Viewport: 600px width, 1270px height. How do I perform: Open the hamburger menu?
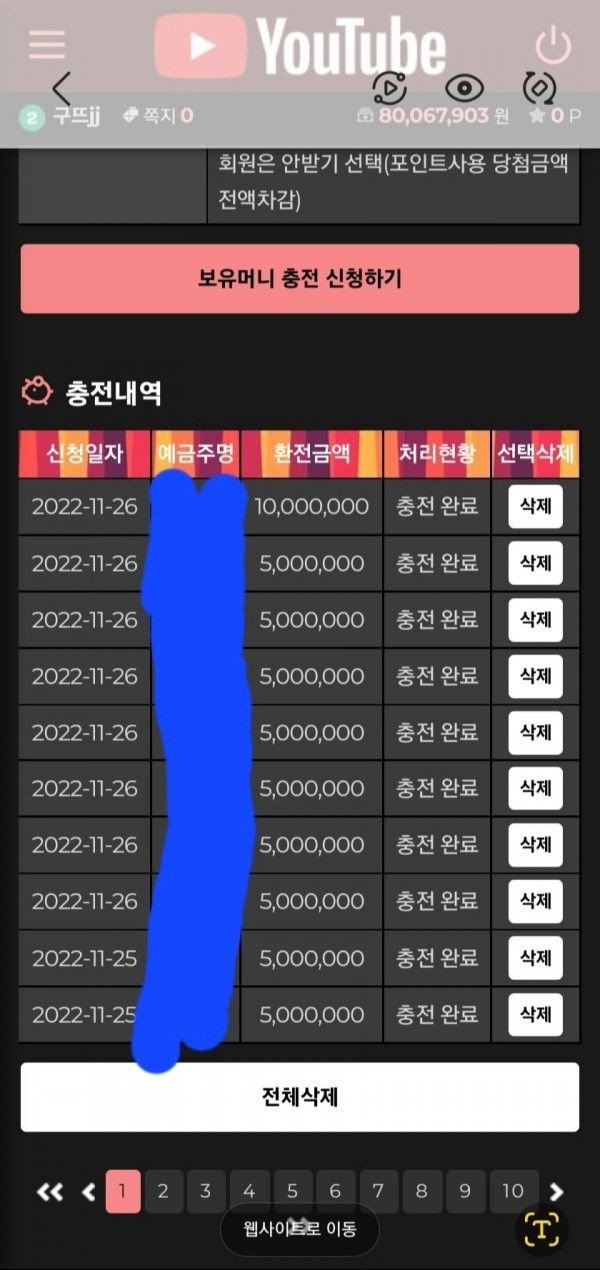(x=47, y=44)
